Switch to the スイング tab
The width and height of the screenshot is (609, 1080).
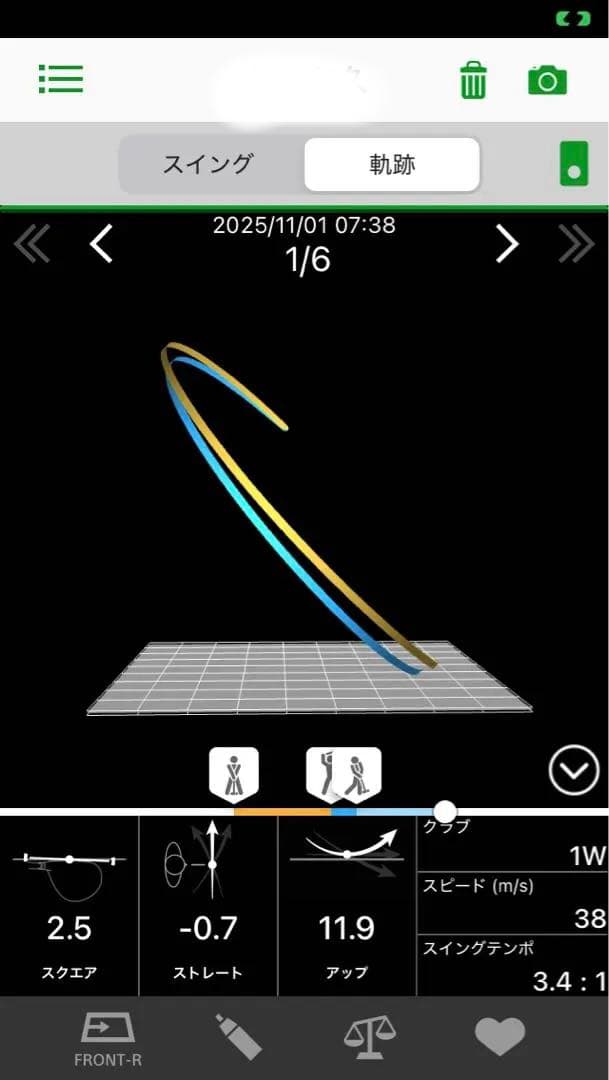tap(208, 164)
